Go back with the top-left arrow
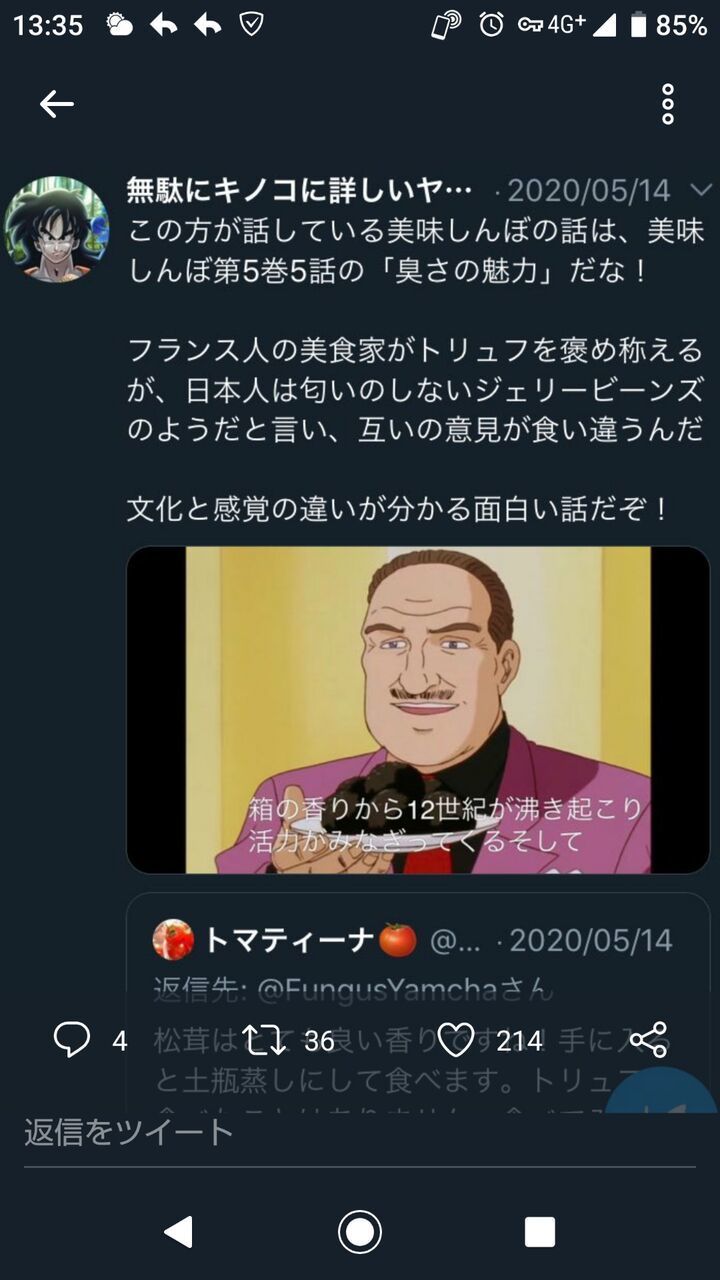This screenshot has width=720, height=1280. (57, 104)
